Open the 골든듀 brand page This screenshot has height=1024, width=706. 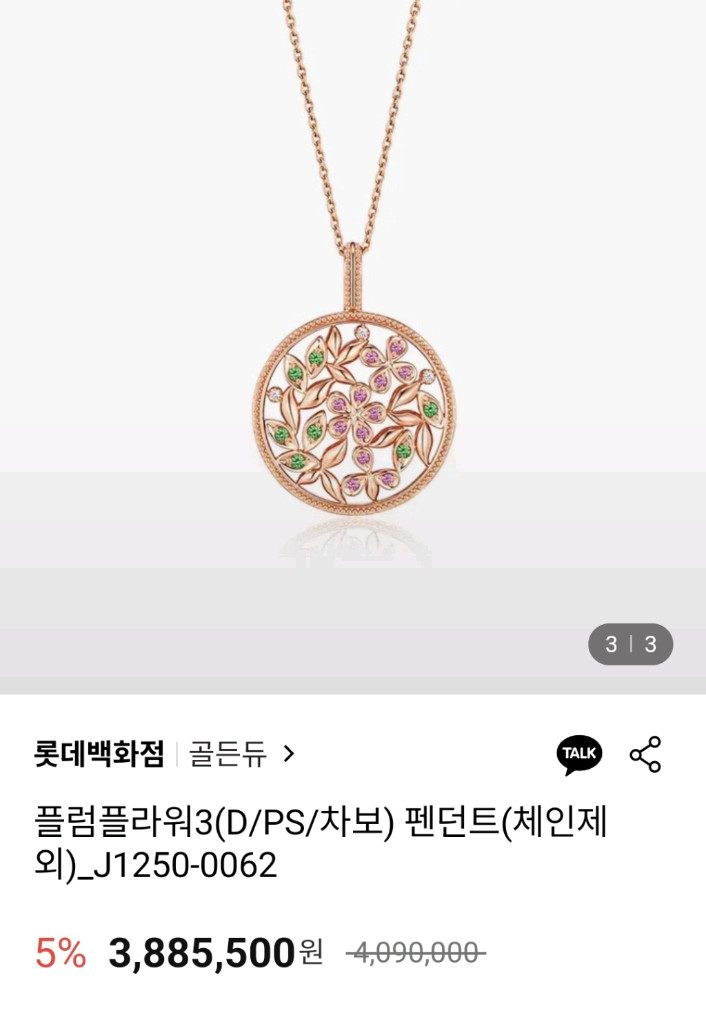(x=242, y=754)
